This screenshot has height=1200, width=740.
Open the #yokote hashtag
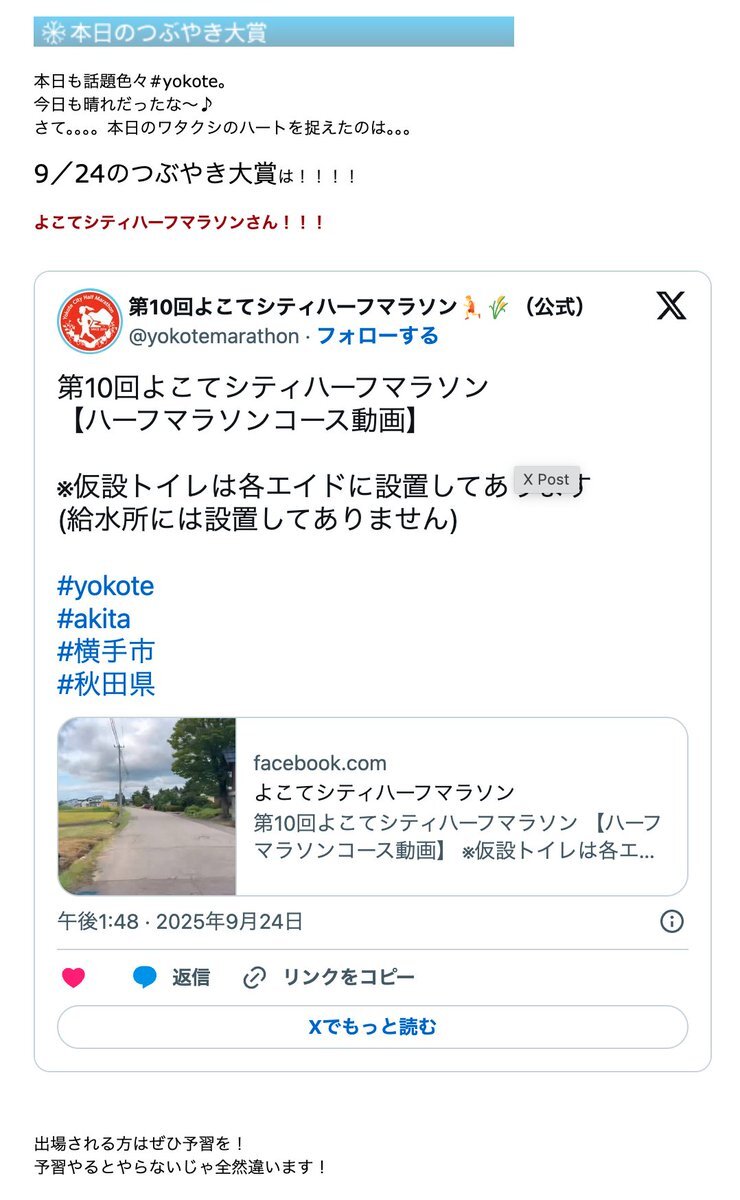[x=105, y=586]
